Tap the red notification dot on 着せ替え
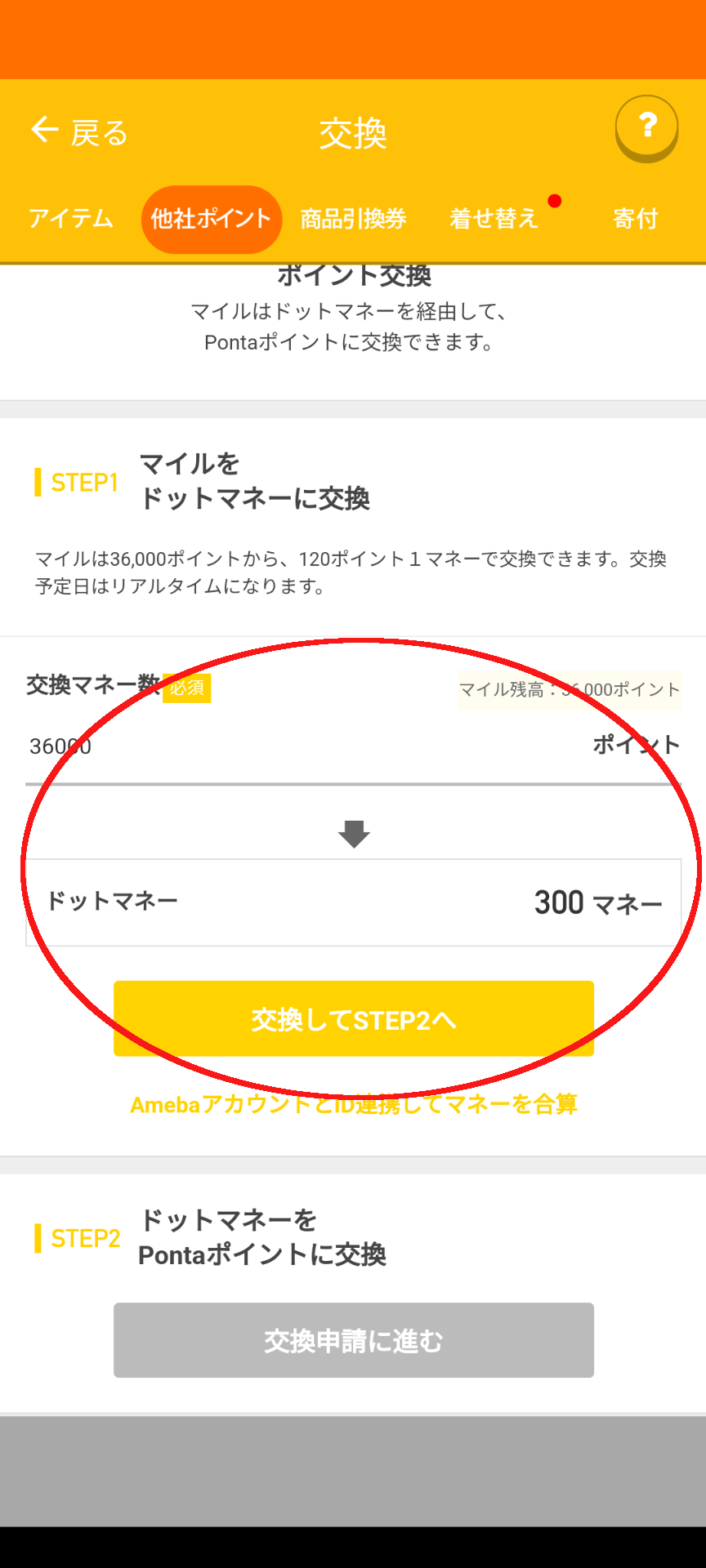The width and height of the screenshot is (706, 1568). coord(556,198)
